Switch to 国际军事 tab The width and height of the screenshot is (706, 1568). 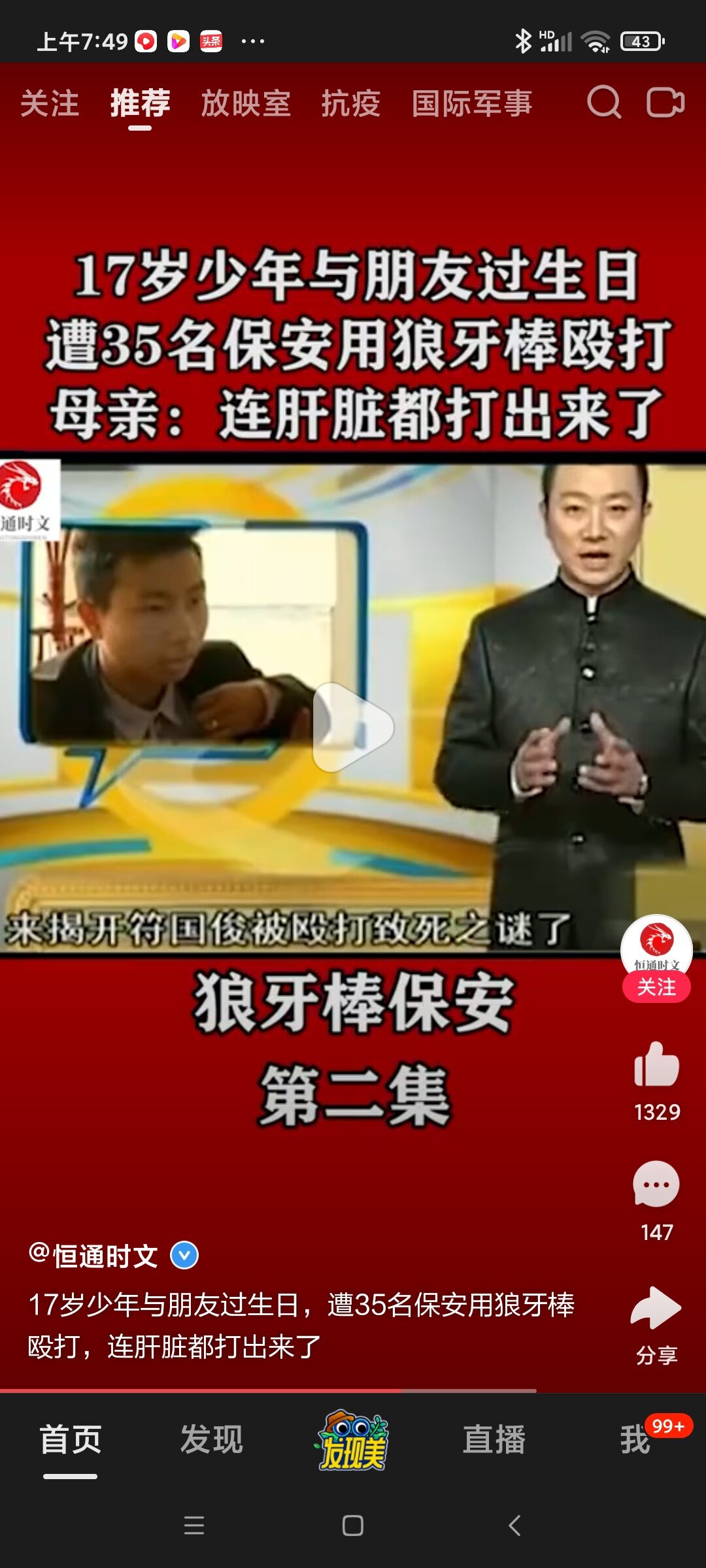[472, 103]
